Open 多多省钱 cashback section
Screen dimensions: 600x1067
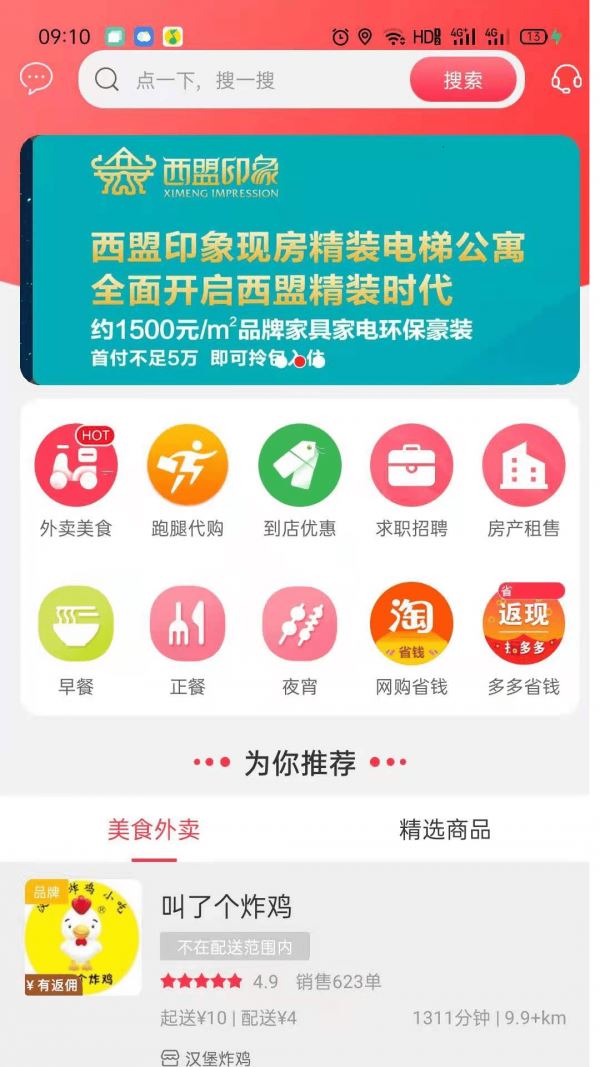tap(524, 638)
